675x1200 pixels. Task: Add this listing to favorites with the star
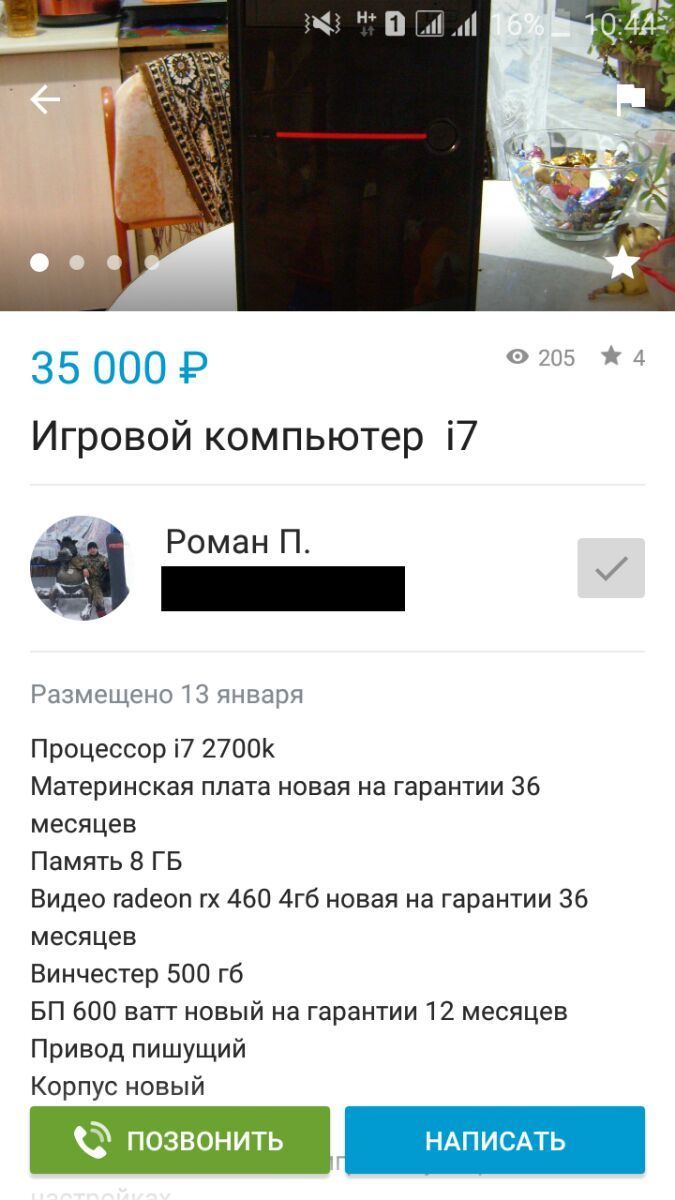[x=622, y=264]
